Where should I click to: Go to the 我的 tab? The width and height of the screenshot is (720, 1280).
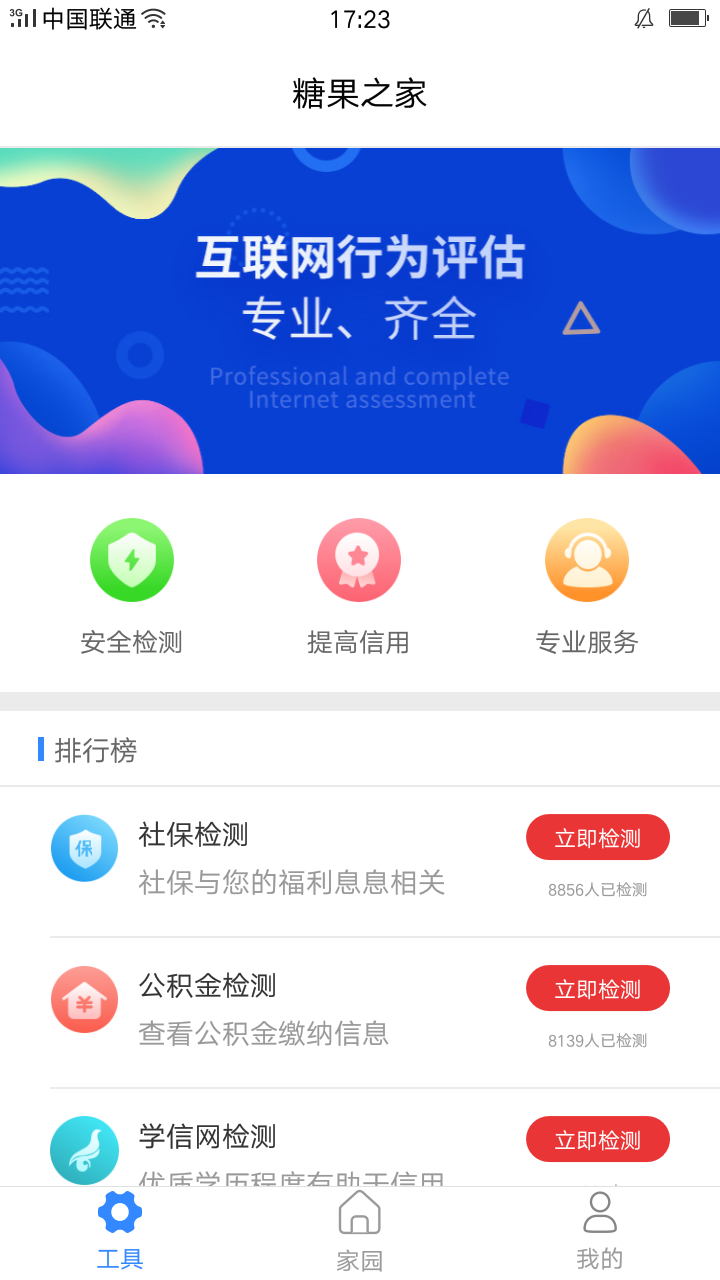tap(600, 1232)
